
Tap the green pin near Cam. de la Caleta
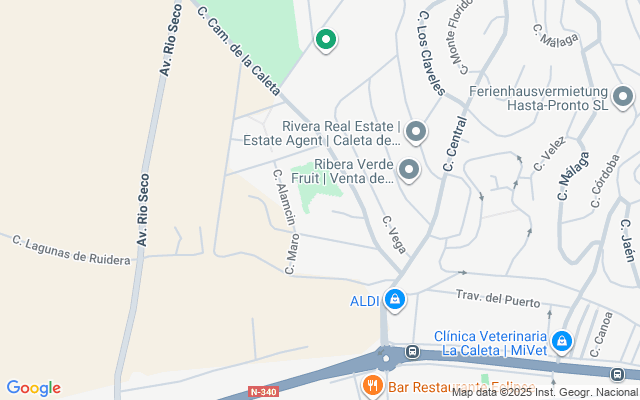click(325, 40)
